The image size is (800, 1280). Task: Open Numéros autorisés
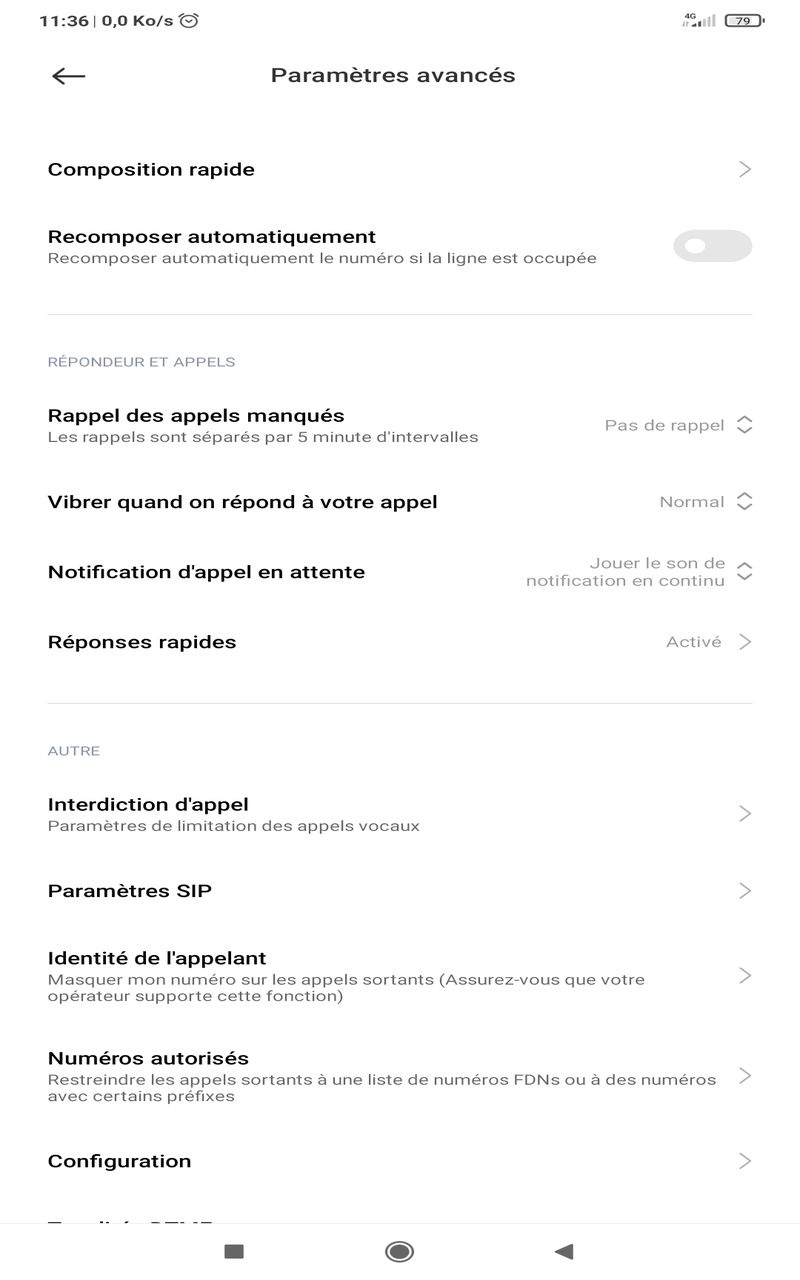point(400,1075)
